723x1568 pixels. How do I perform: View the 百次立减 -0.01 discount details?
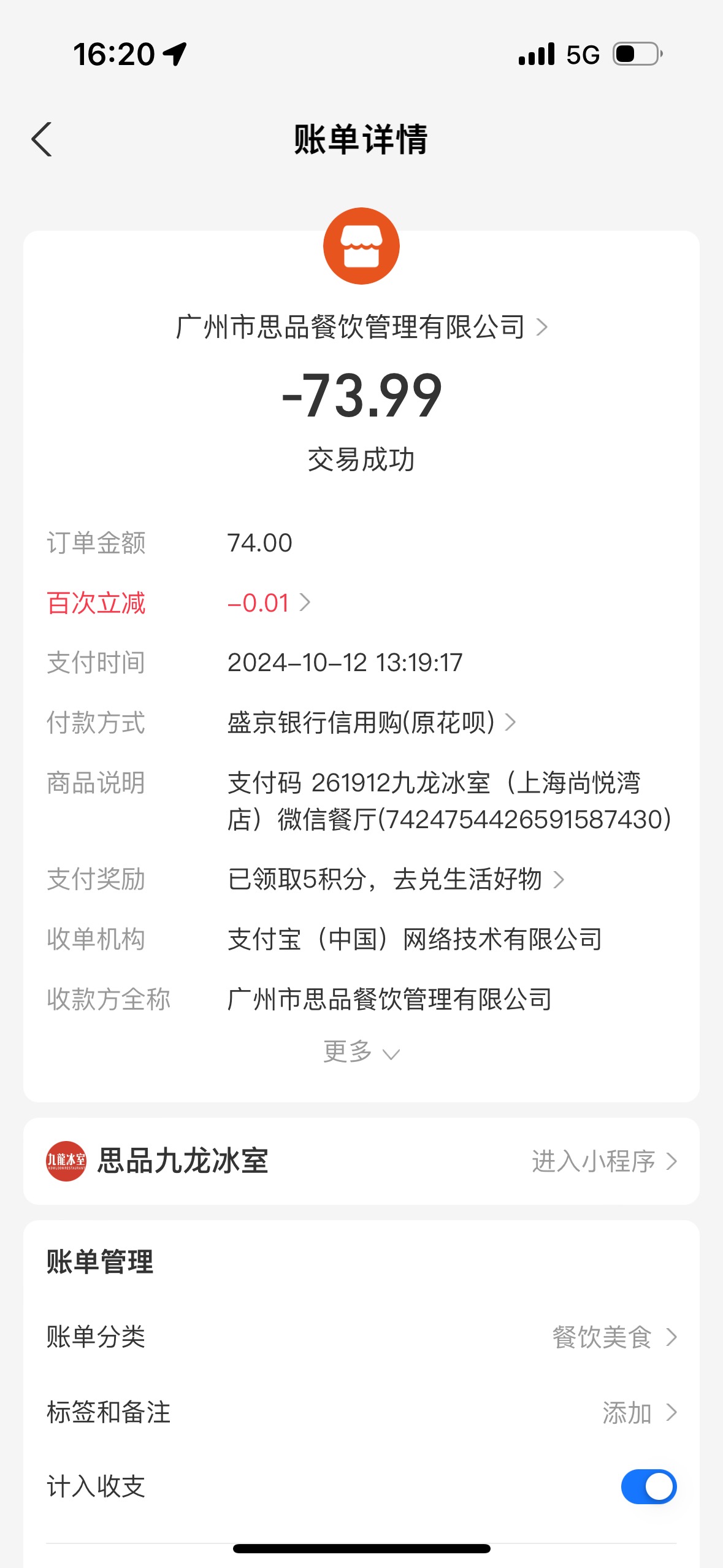pyautogui.click(x=269, y=603)
